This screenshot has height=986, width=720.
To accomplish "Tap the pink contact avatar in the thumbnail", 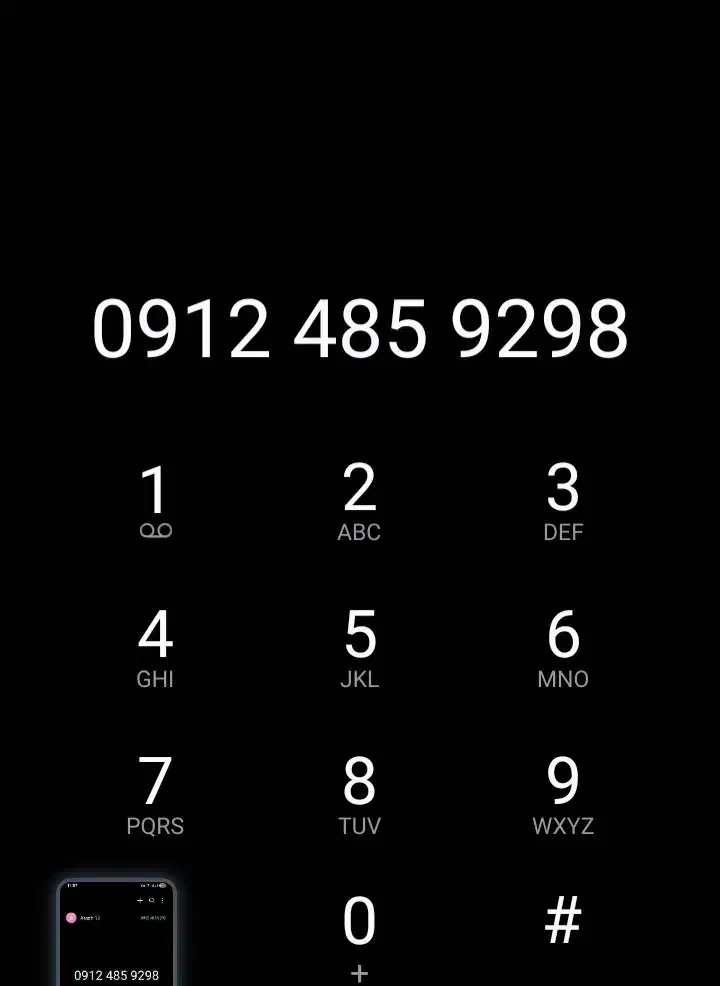I will tap(71, 918).
